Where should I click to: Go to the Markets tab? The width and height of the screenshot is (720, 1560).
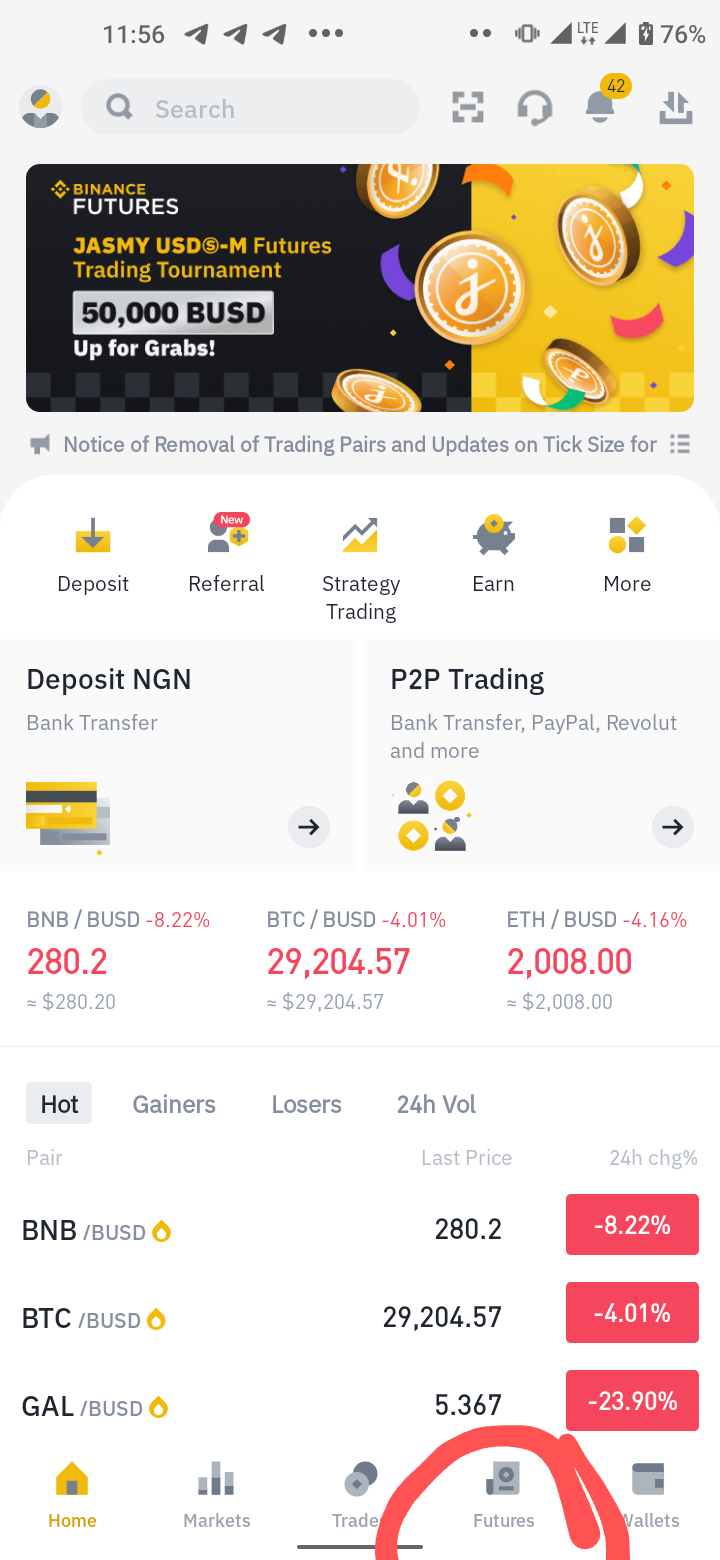coord(217,1495)
